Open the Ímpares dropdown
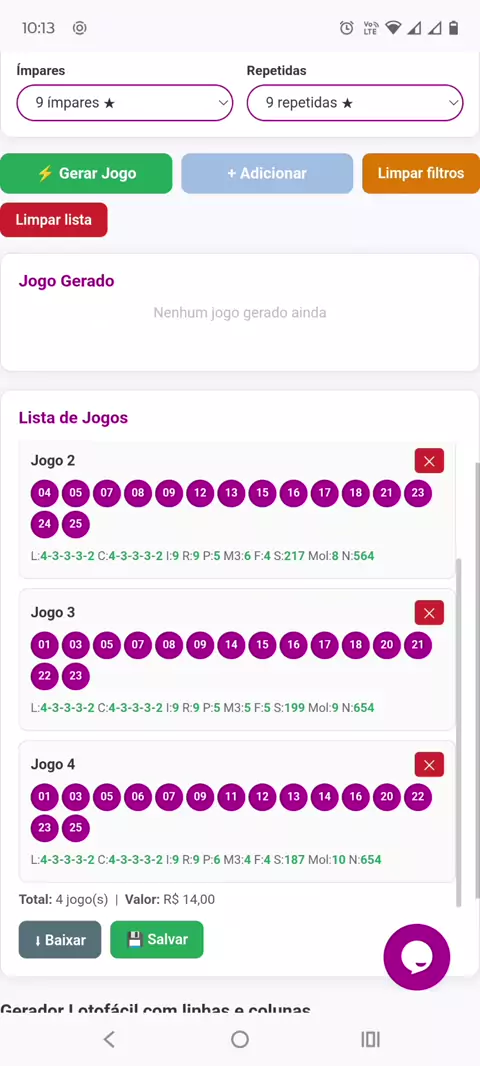The height and width of the screenshot is (1066, 480). click(124, 103)
